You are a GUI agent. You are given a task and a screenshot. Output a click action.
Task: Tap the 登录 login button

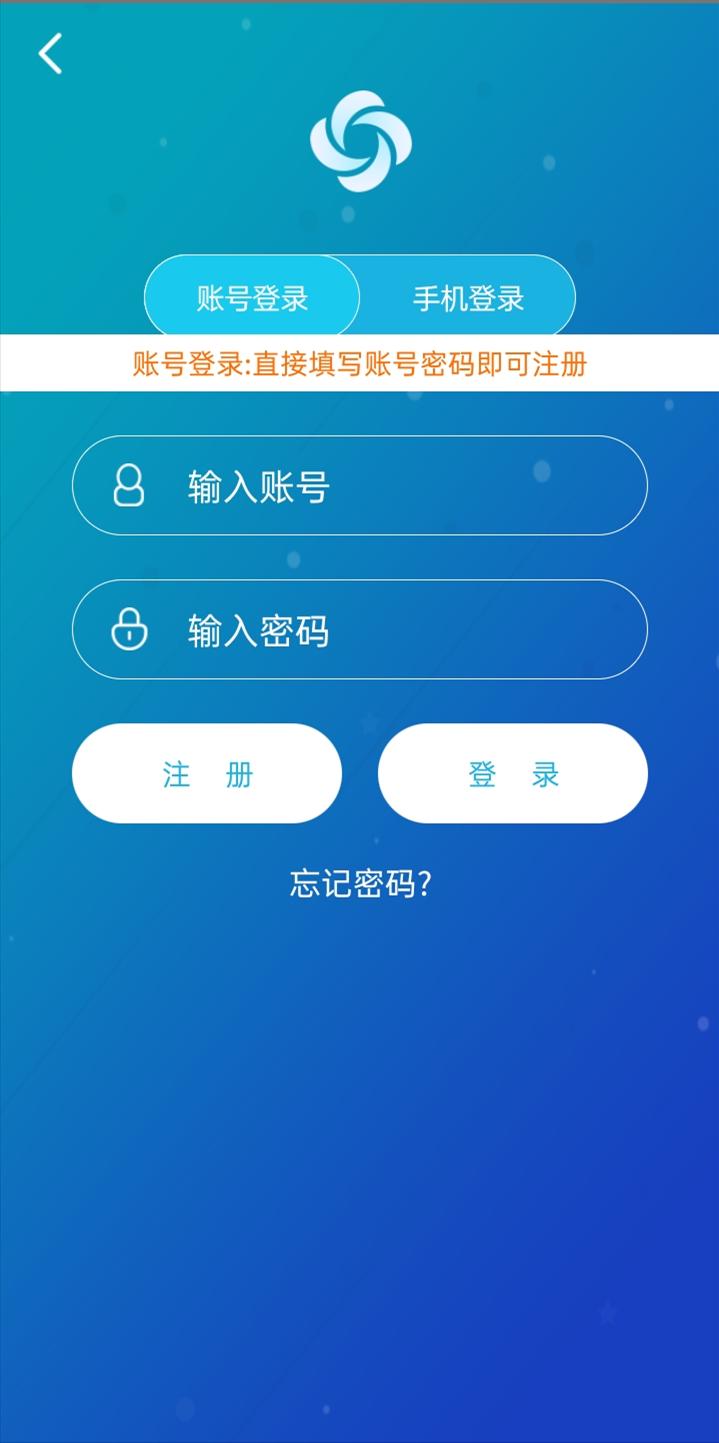click(513, 774)
